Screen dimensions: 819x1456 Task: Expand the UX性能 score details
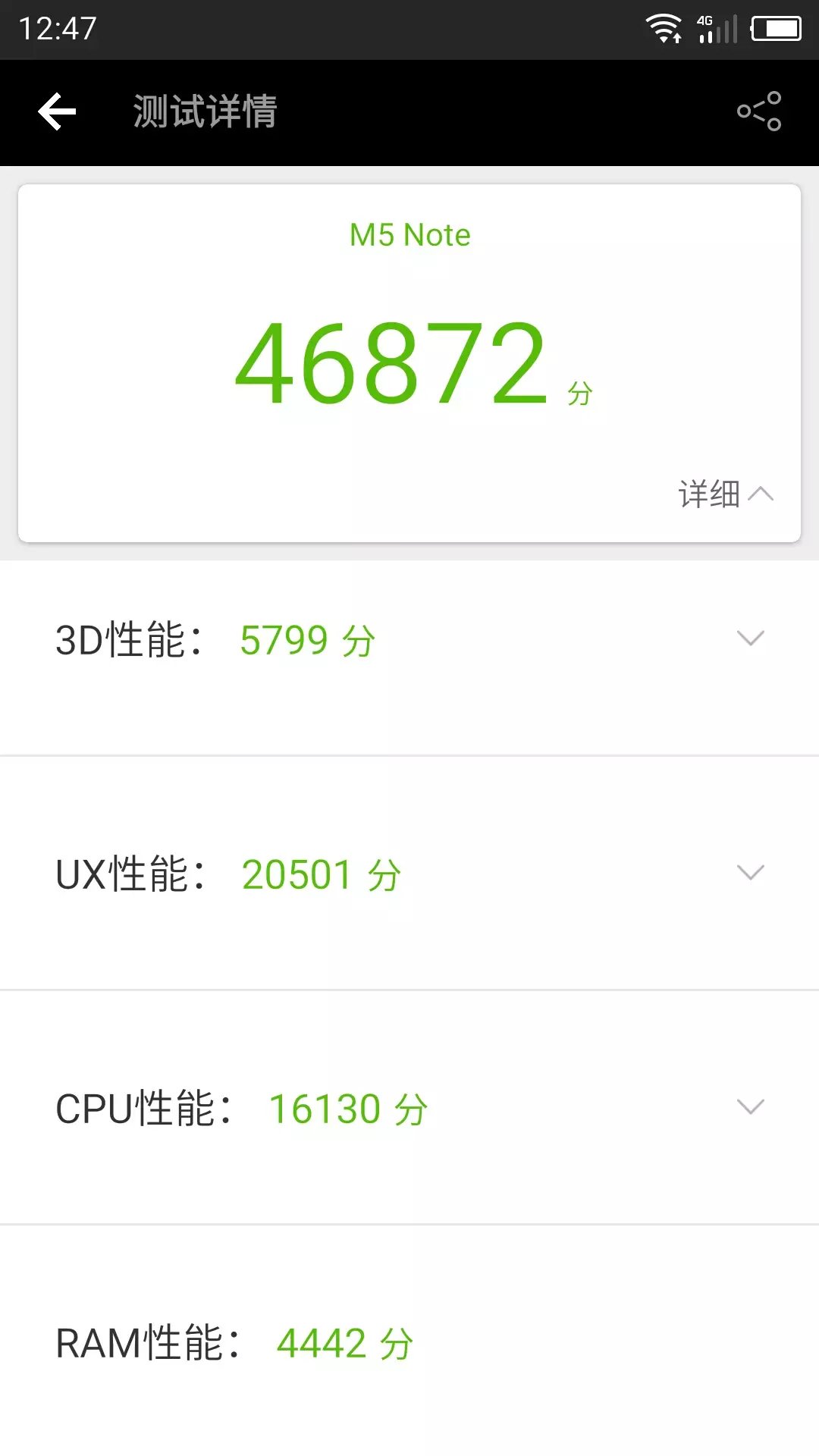[x=751, y=874]
